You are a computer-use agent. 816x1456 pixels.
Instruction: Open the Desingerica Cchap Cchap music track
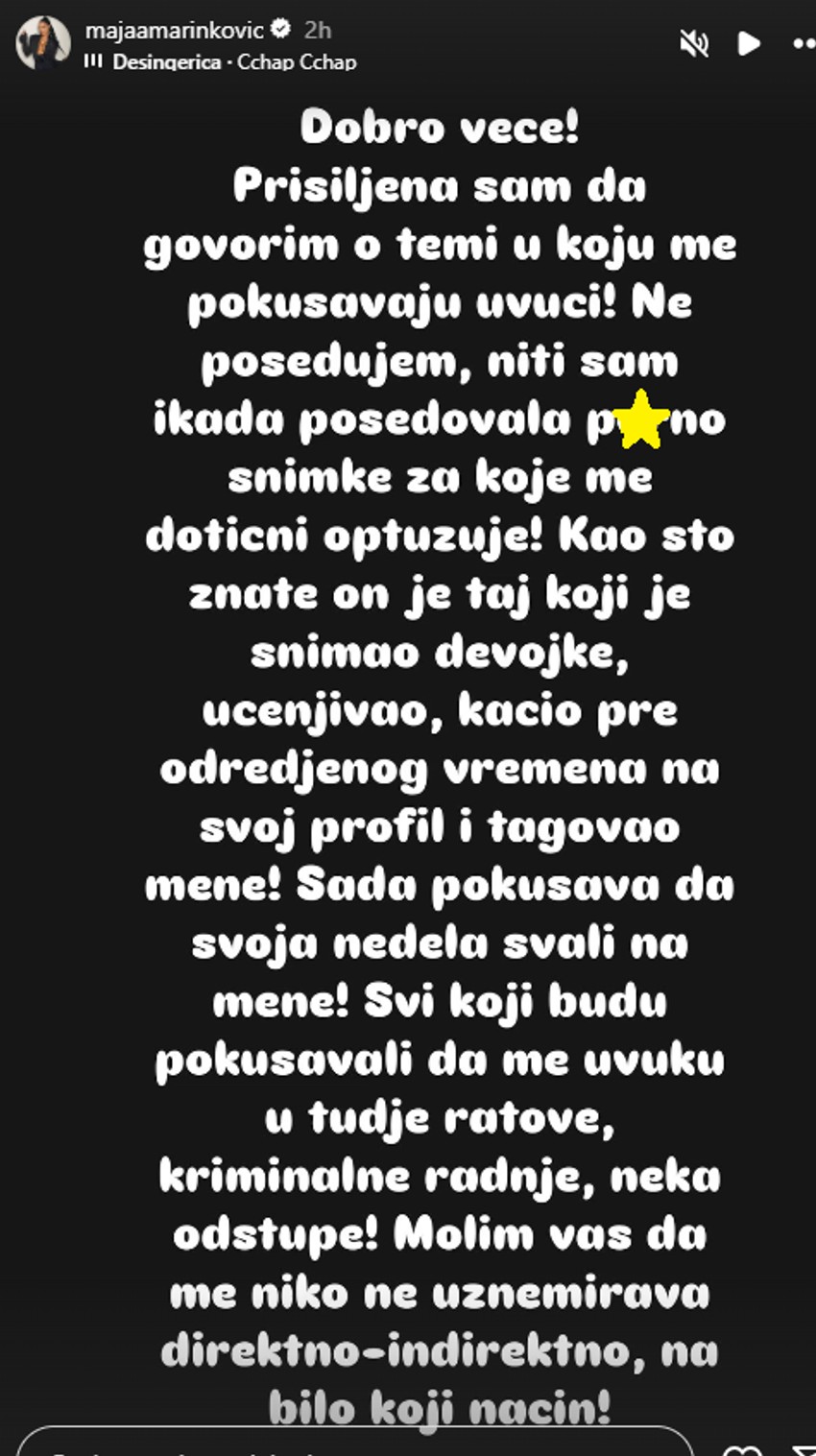233,62
